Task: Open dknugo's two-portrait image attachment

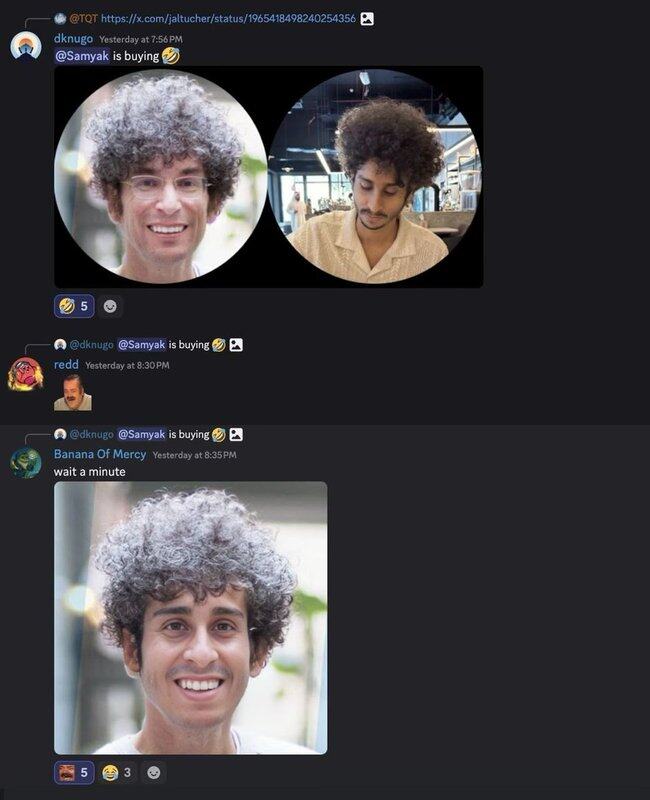Action: (x=268, y=177)
